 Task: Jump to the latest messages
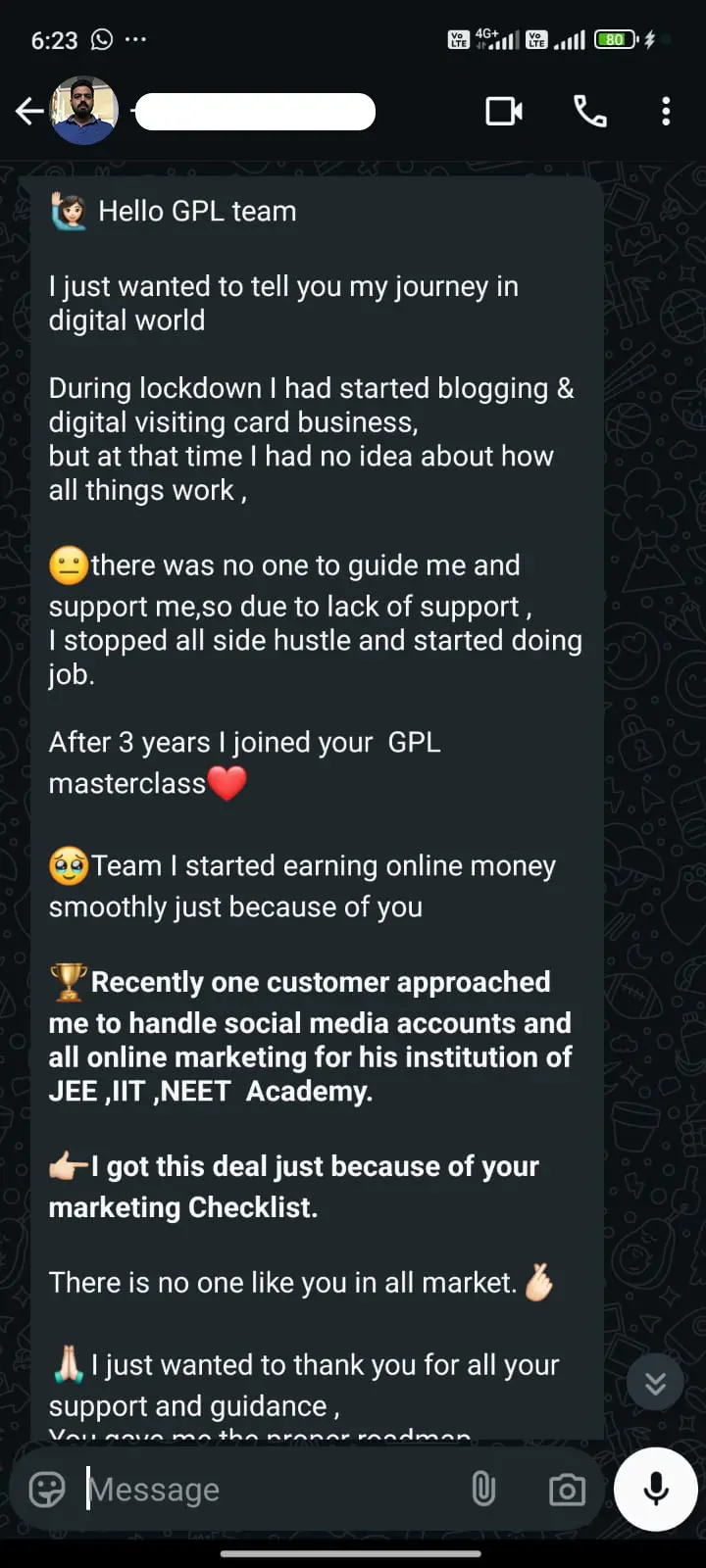655,1383
